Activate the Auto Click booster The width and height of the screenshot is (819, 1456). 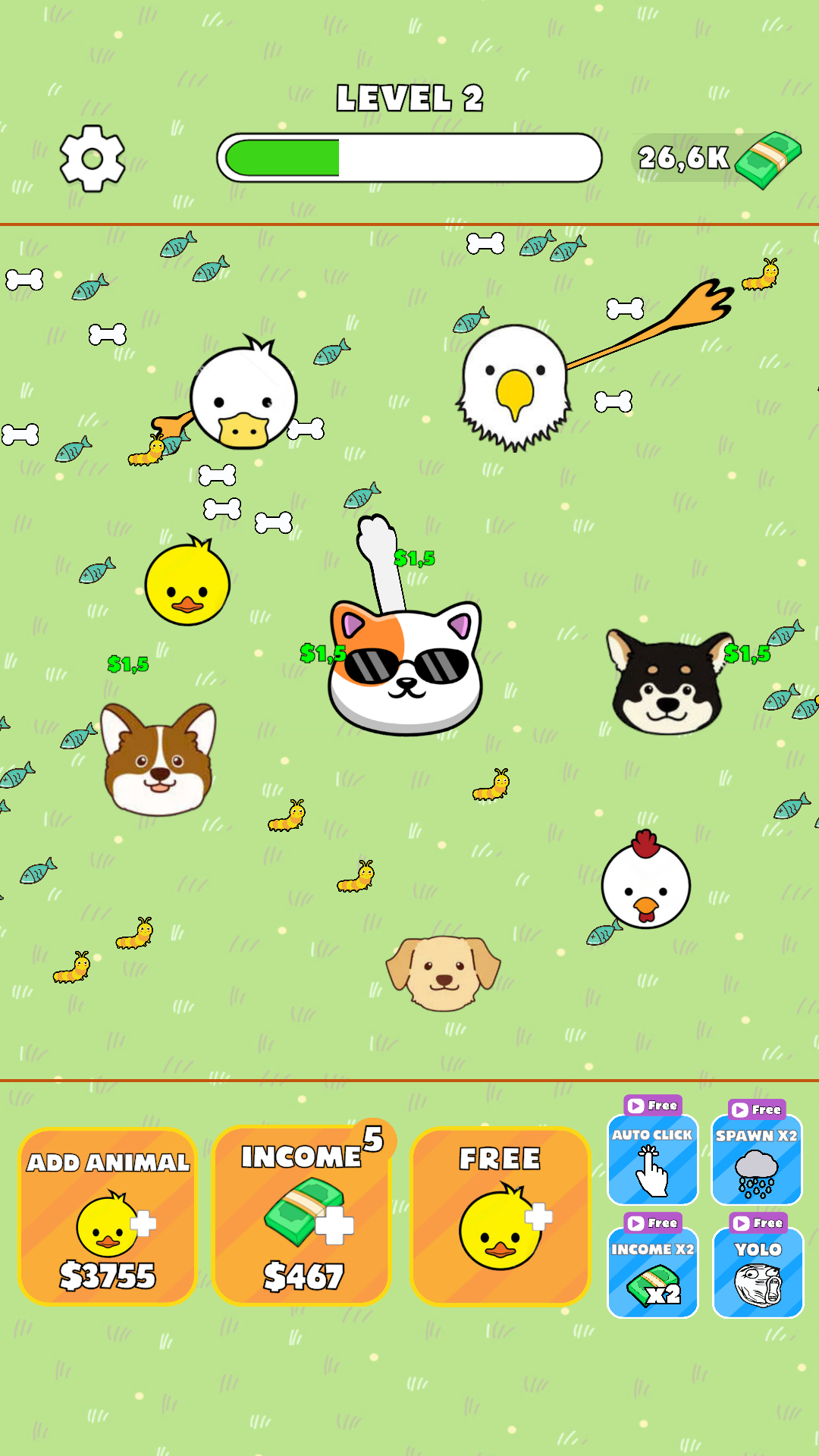652,1160
